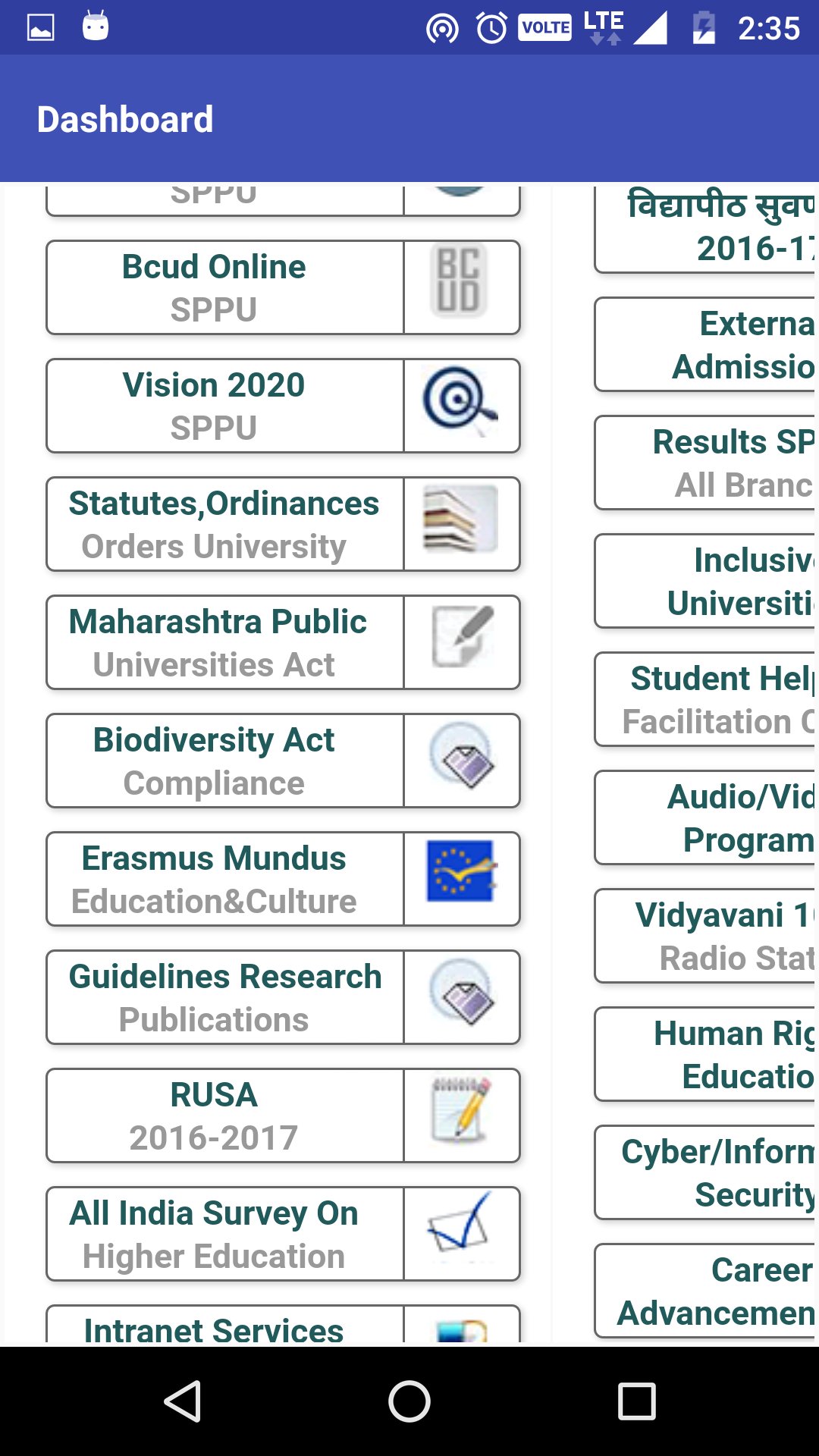Screen dimensions: 819x1456
Task: View Guidelines Research Publications
Action: click(283, 997)
